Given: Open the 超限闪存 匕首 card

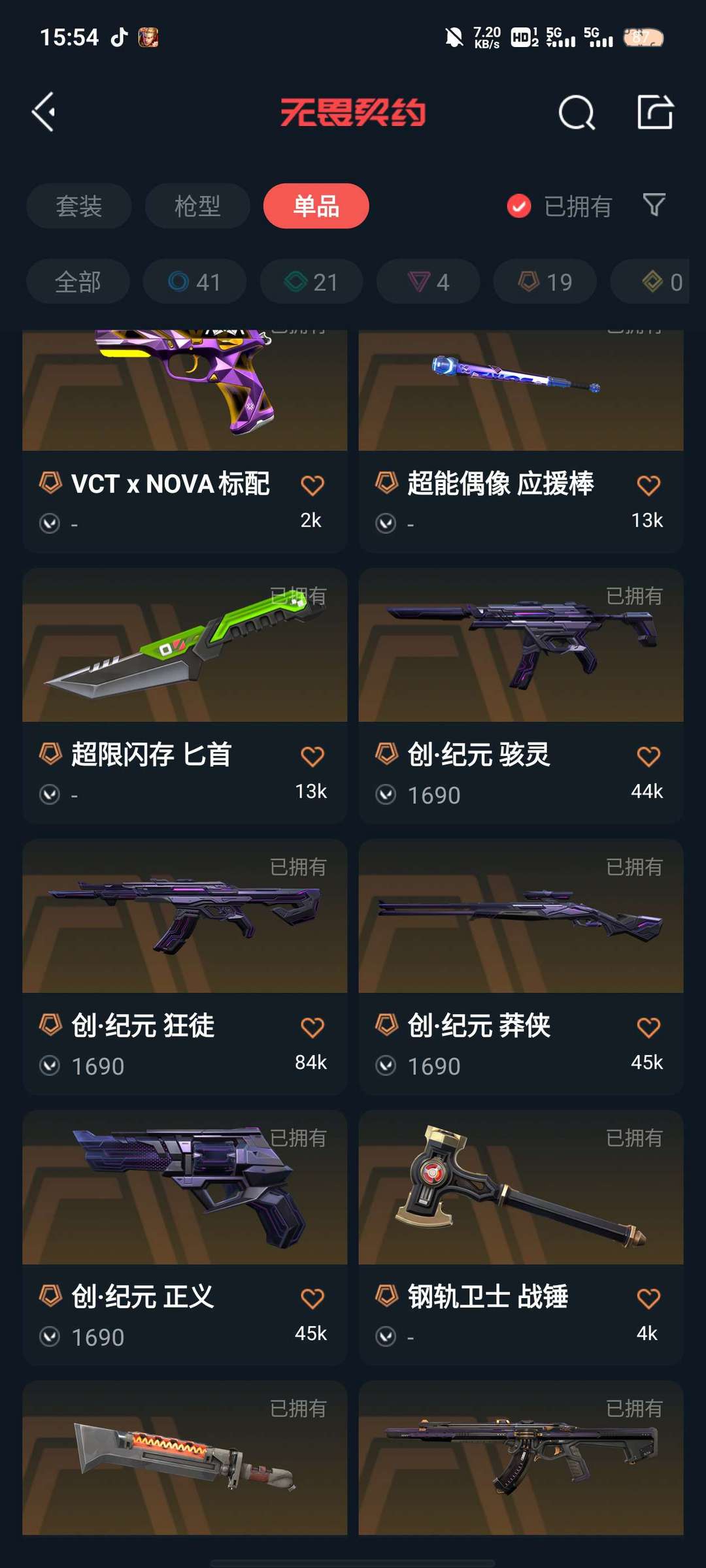Looking at the screenshot, I should [185, 696].
